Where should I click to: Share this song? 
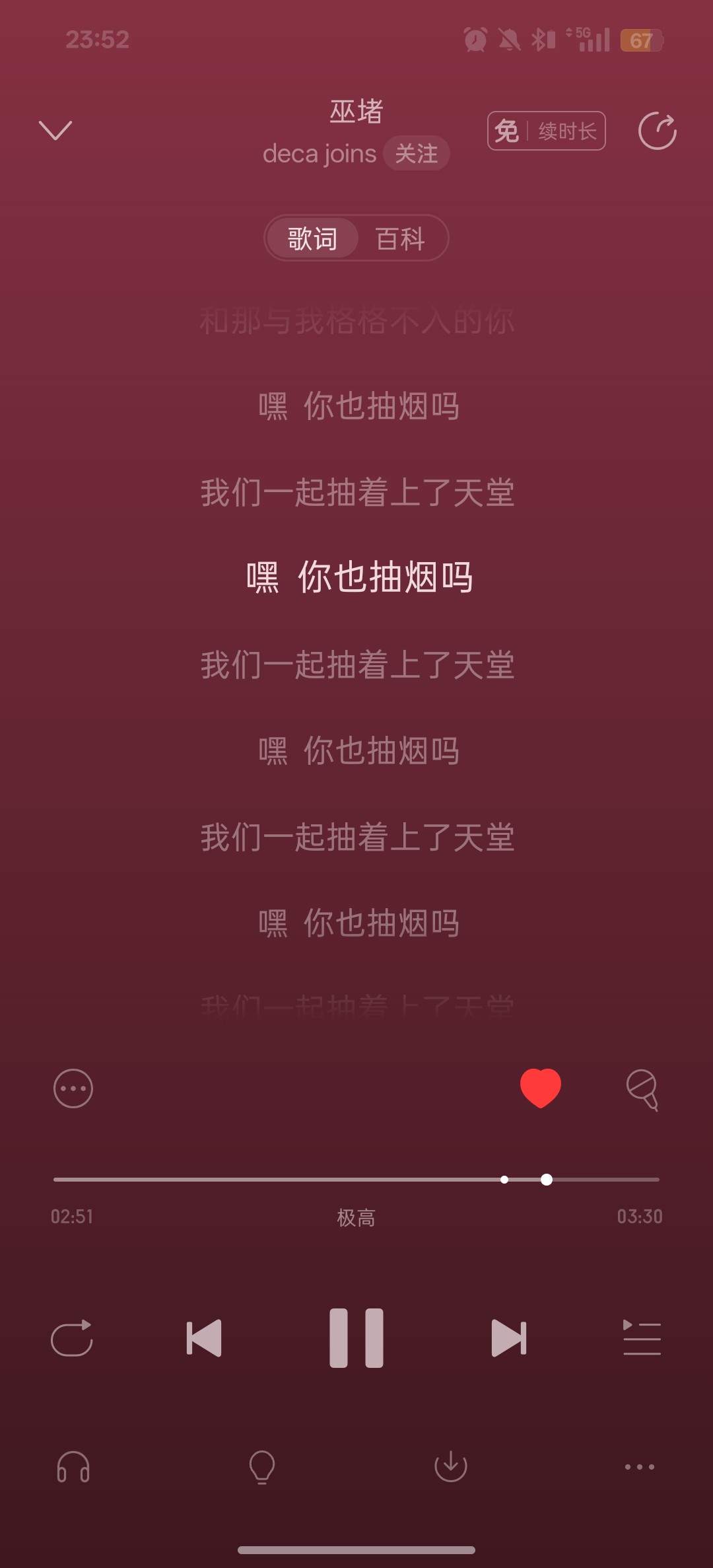(x=657, y=131)
